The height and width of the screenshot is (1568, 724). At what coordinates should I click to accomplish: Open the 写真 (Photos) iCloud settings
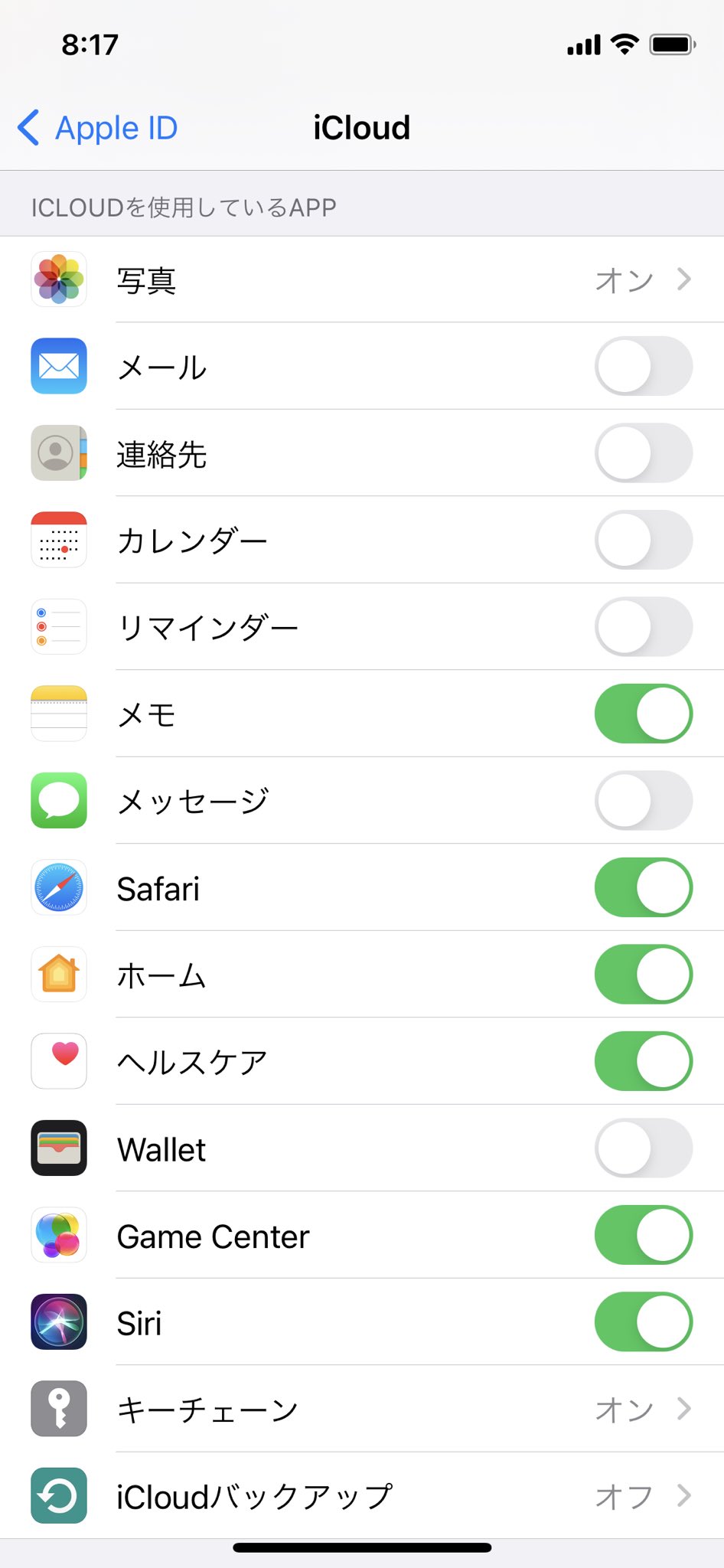[x=362, y=280]
